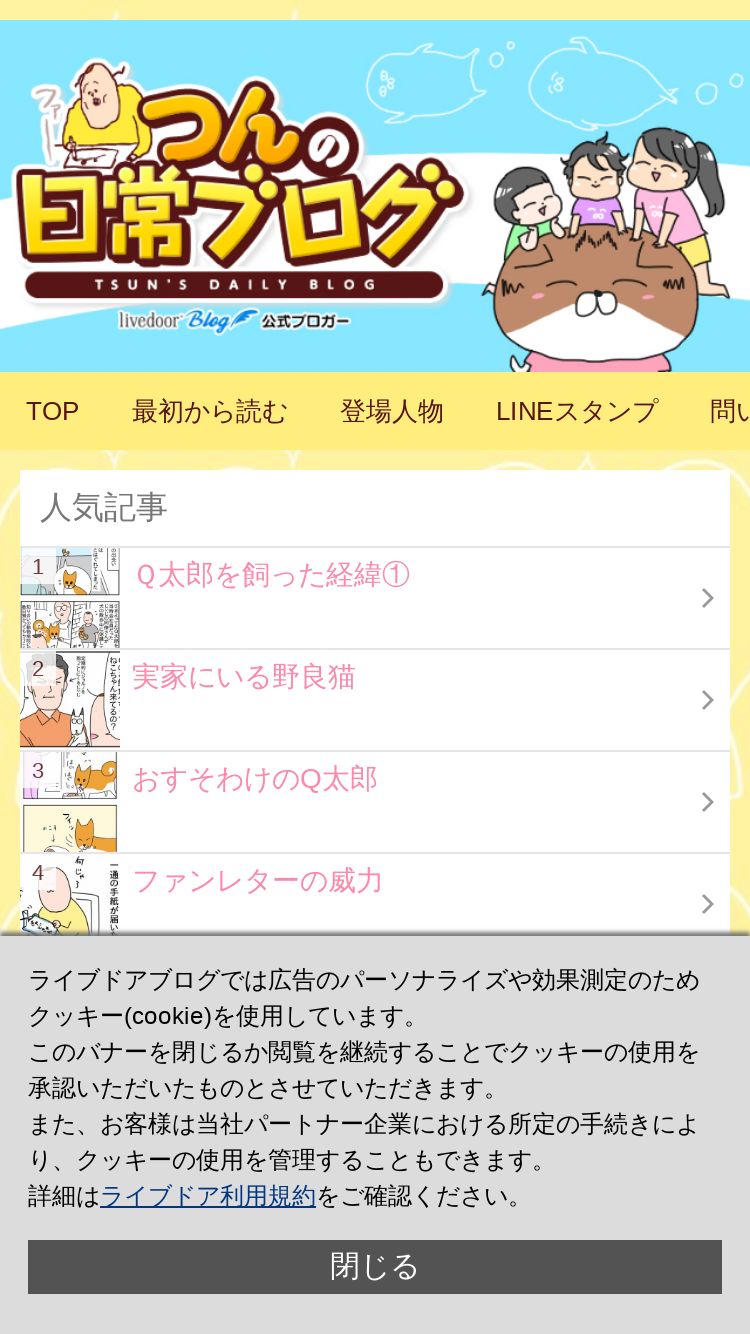This screenshot has width=750, height=1334.
Task: Read the 実家にいる野良猫 article
Action: (x=244, y=678)
